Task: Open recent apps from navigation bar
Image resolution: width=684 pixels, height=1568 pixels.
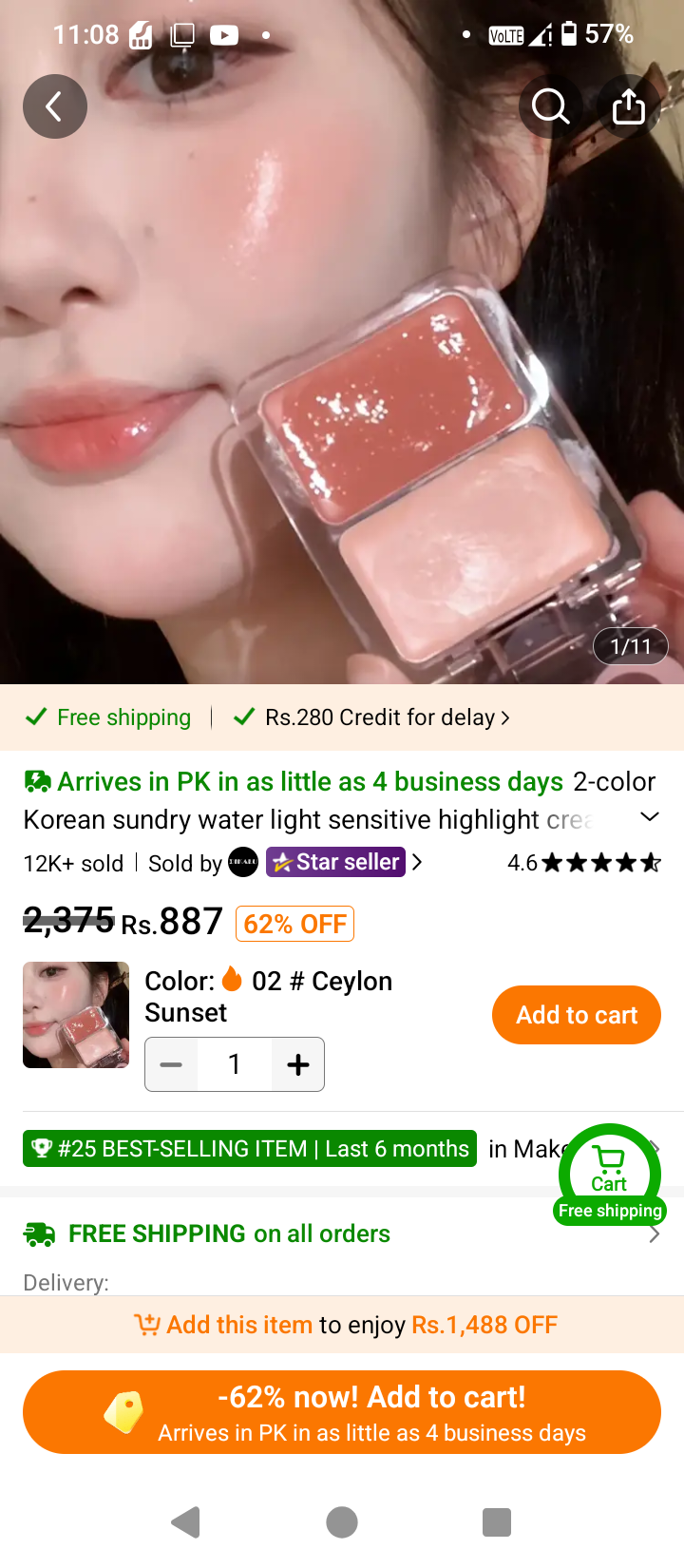Action: [497, 1522]
